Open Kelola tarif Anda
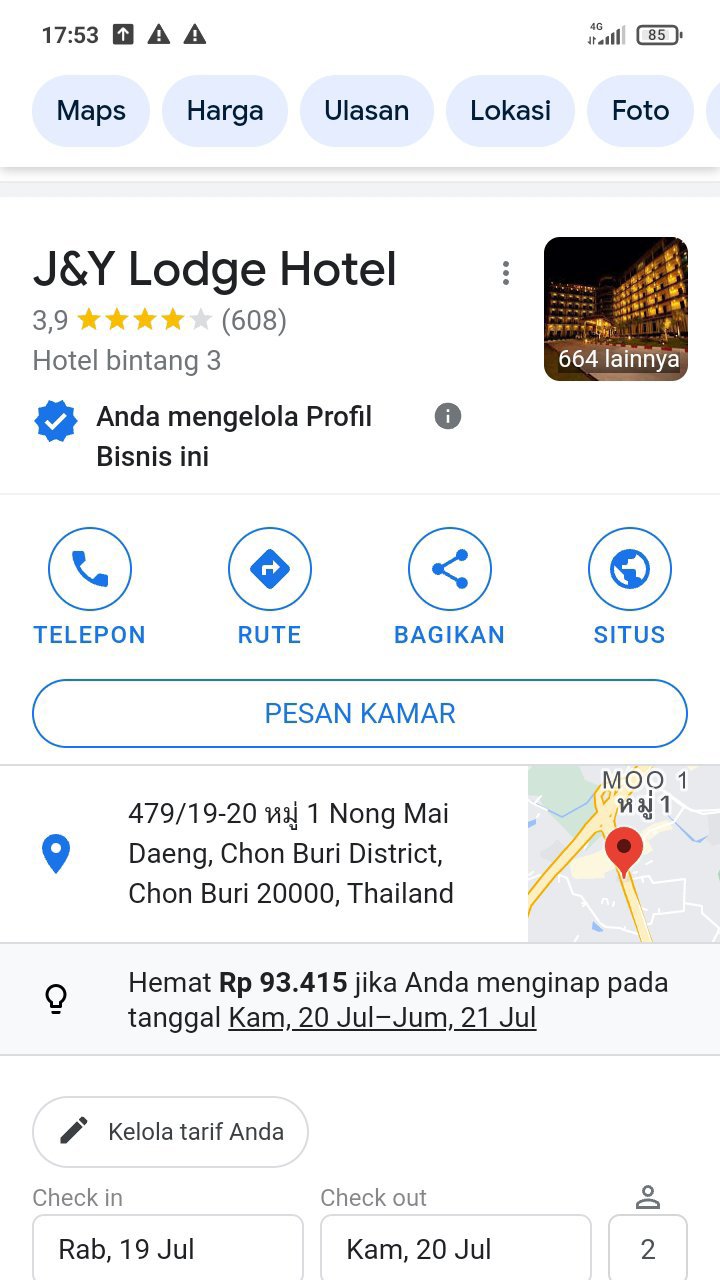 pos(170,1131)
